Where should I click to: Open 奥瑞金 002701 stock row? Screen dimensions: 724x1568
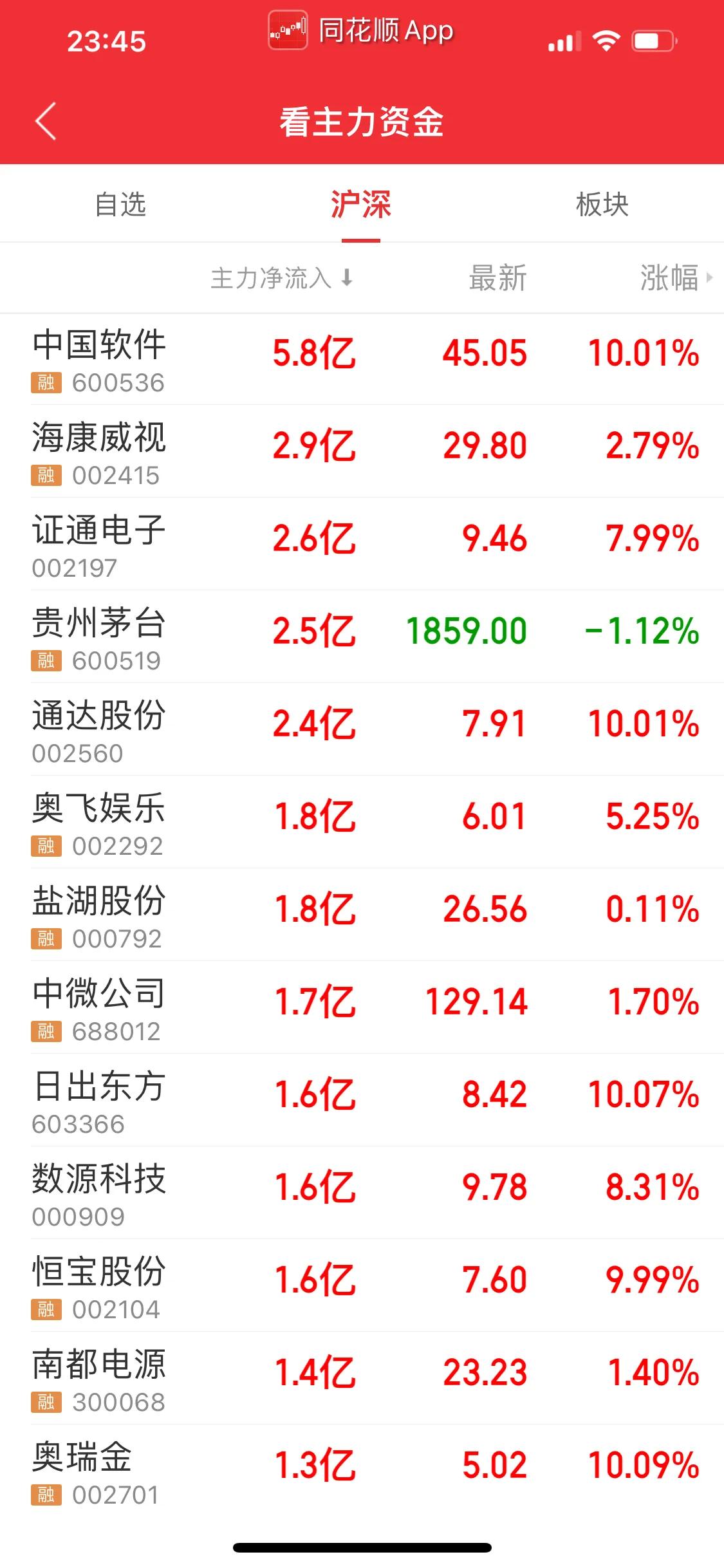[x=362, y=1471]
